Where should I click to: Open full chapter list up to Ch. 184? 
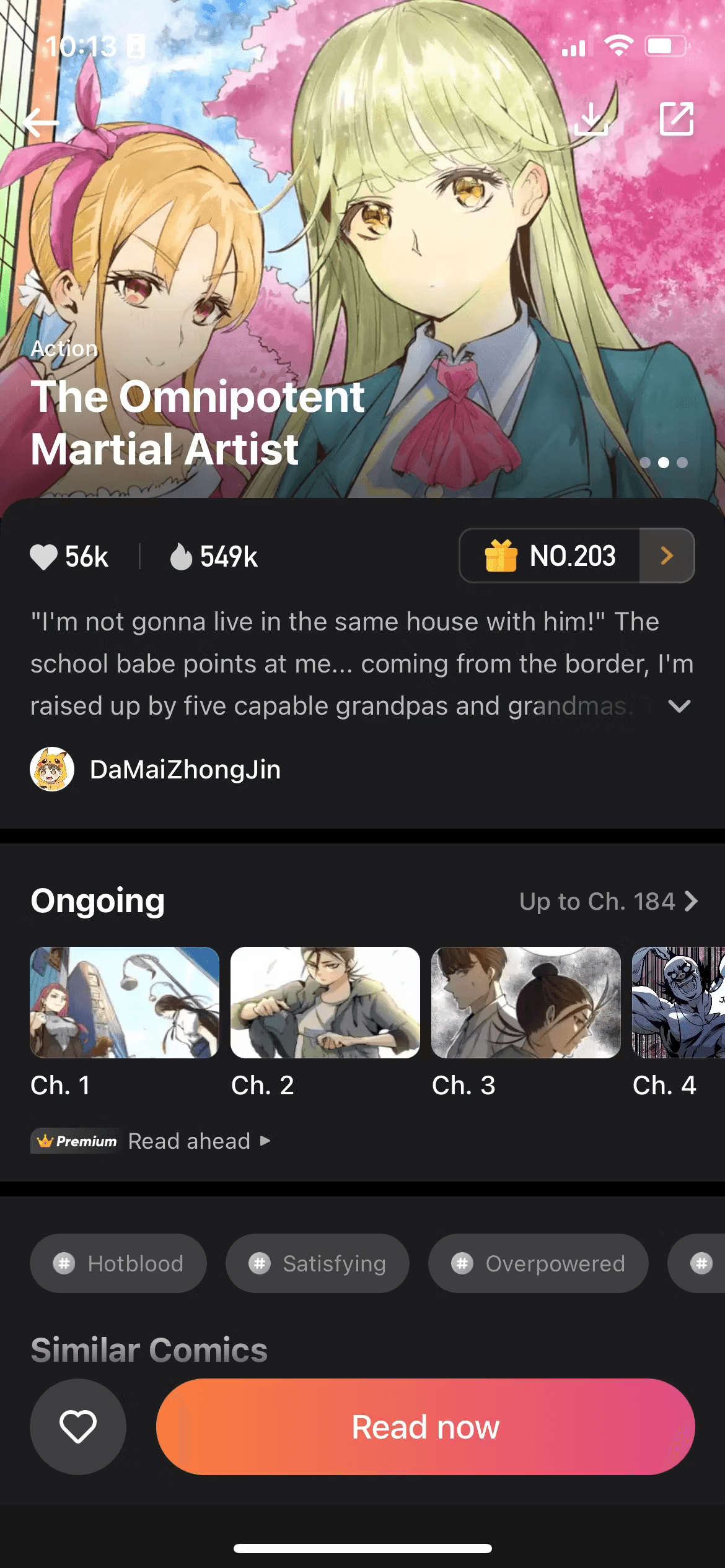point(609,902)
